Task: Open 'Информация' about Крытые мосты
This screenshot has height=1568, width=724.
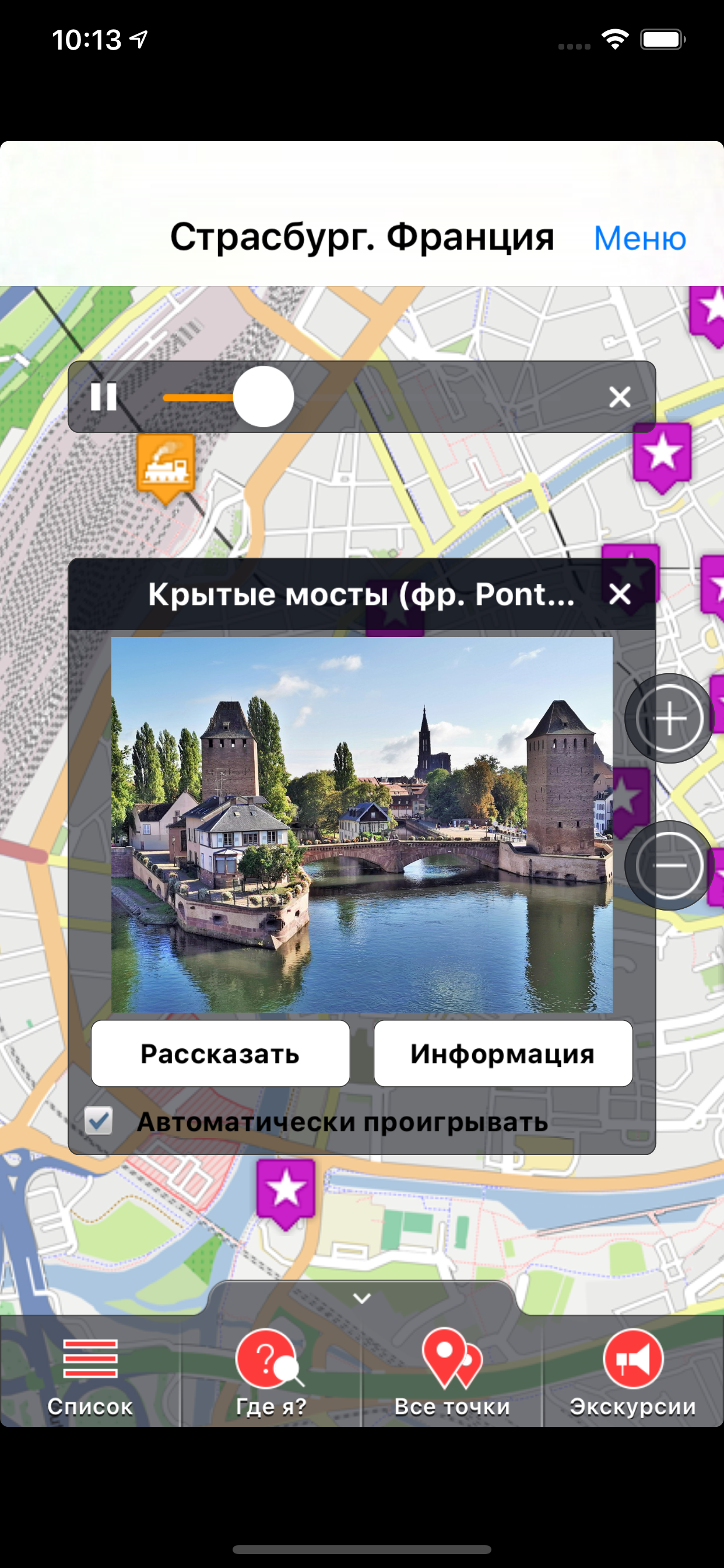Action: pos(503,1055)
